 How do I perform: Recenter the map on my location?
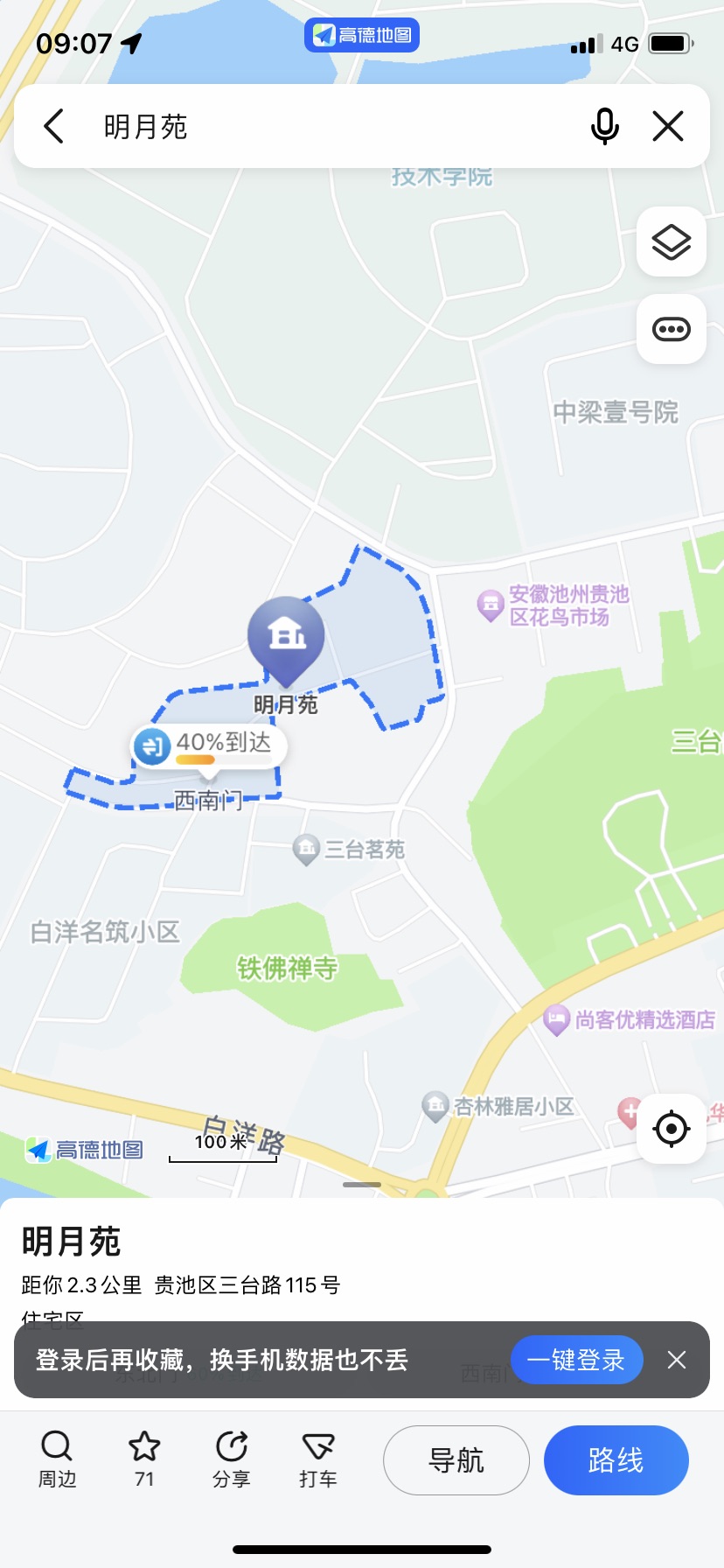(x=672, y=1129)
